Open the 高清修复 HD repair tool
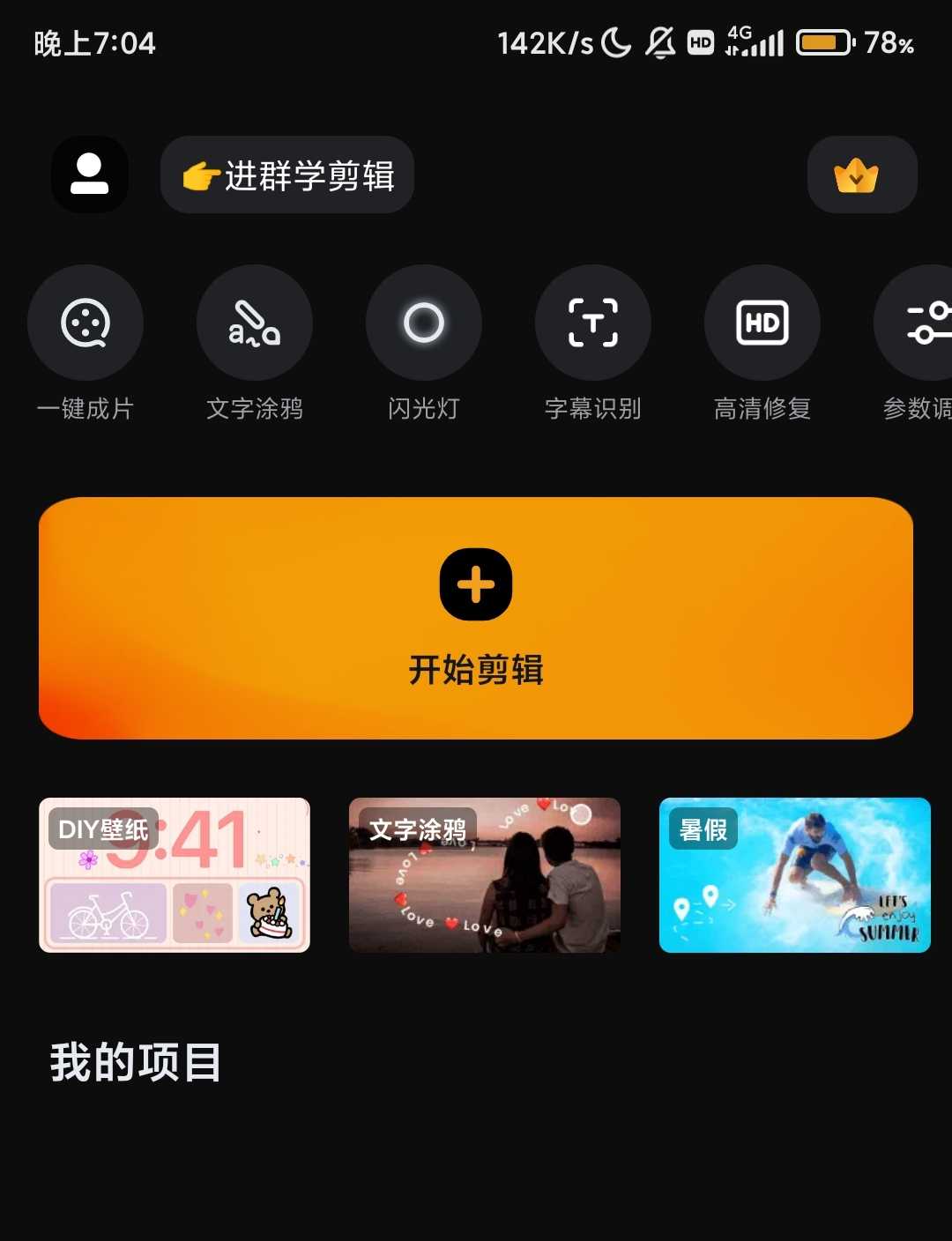952x1241 pixels. [x=762, y=323]
